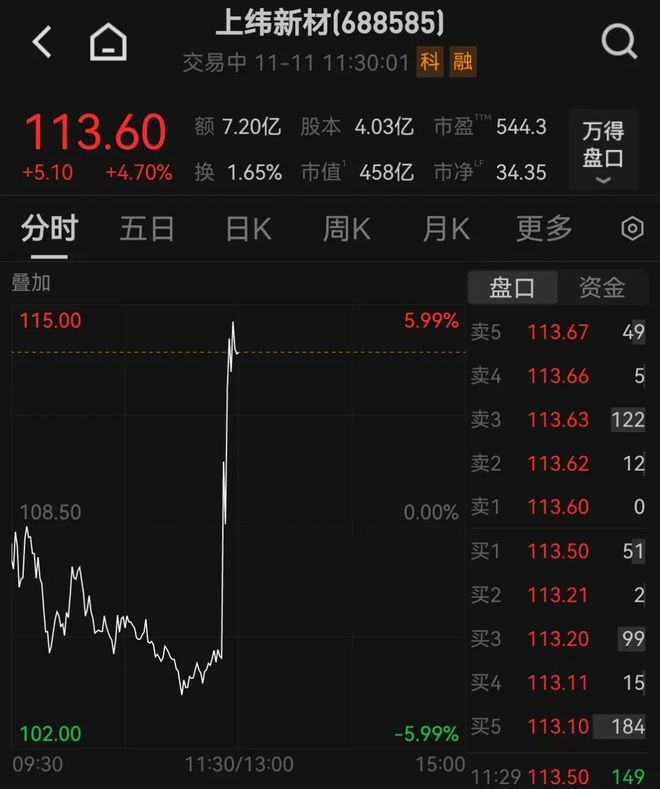
Task: Switch to the 五日 chart tab
Action: pyautogui.click(x=147, y=229)
